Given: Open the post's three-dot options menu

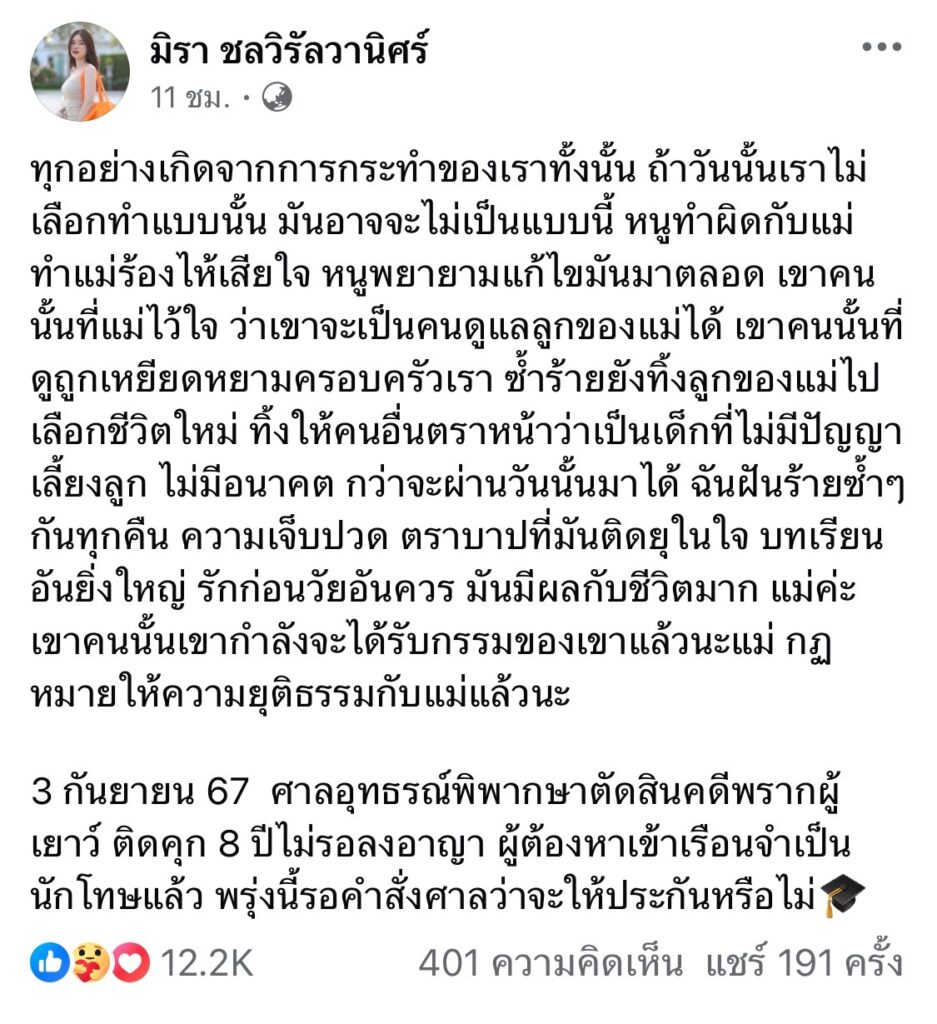Looking at the screenshot, I should pos(882,48).
